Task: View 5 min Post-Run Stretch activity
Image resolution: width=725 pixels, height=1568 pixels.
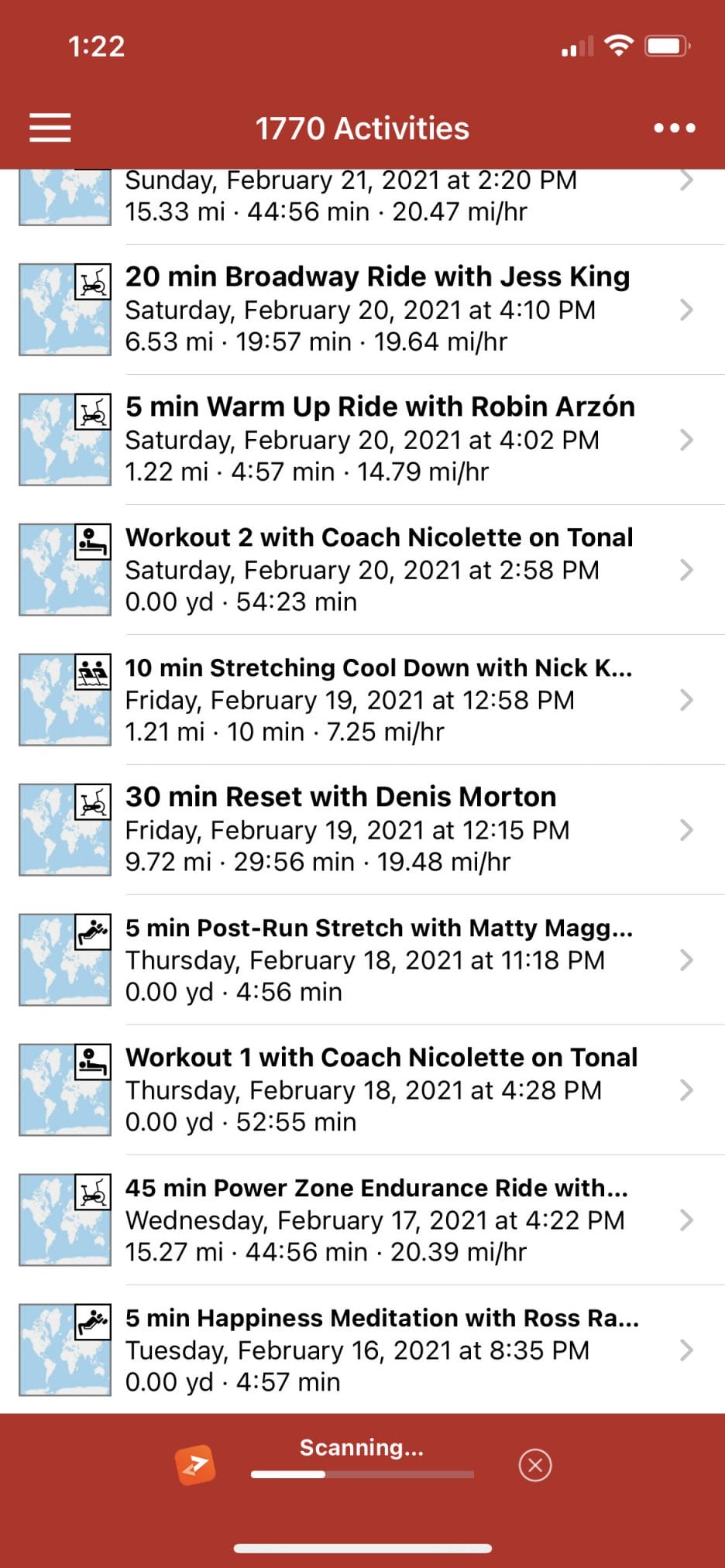Action: click(362, 960)
